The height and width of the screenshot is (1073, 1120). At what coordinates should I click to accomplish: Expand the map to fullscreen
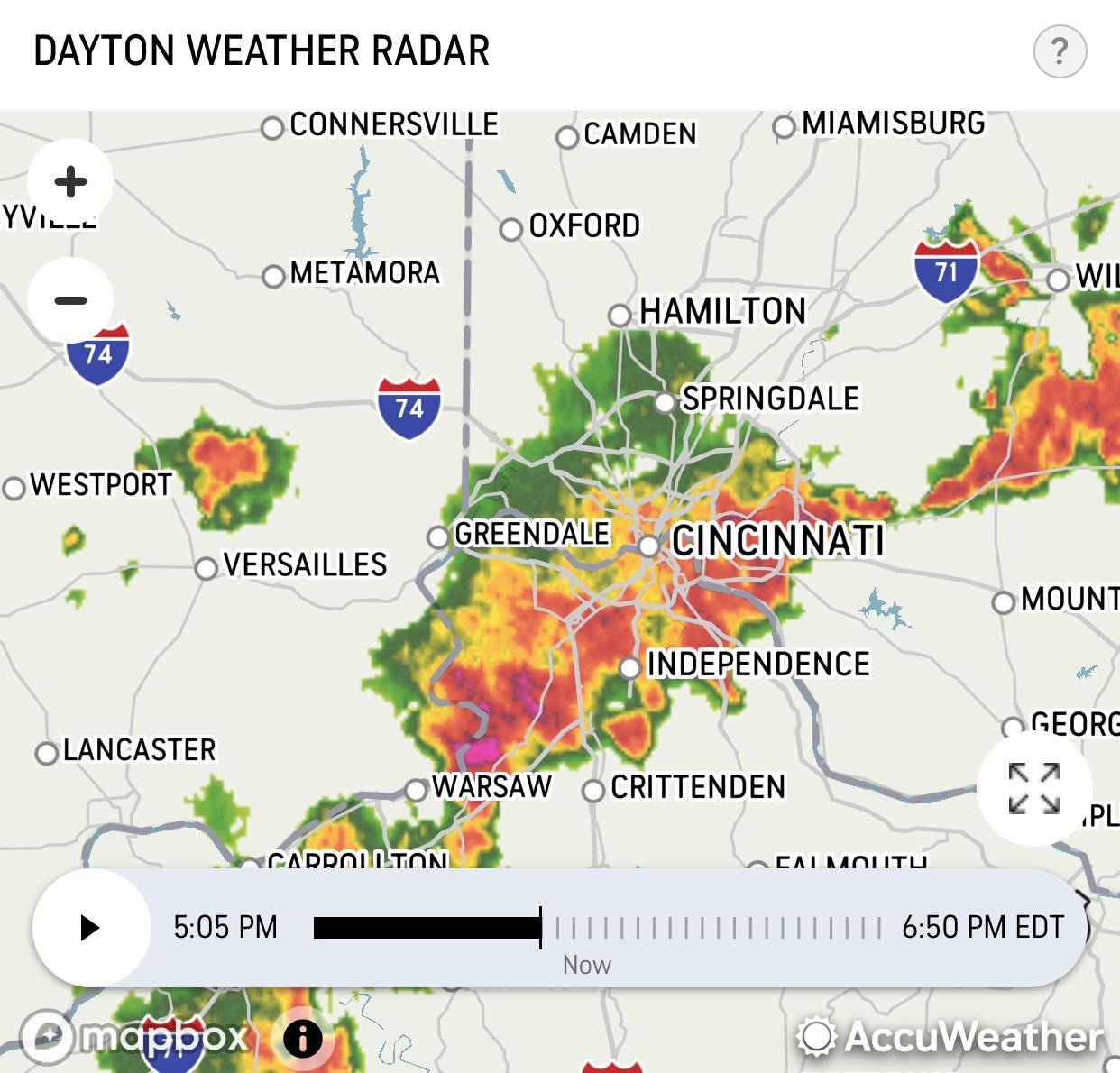click(x=1033, y=788)
